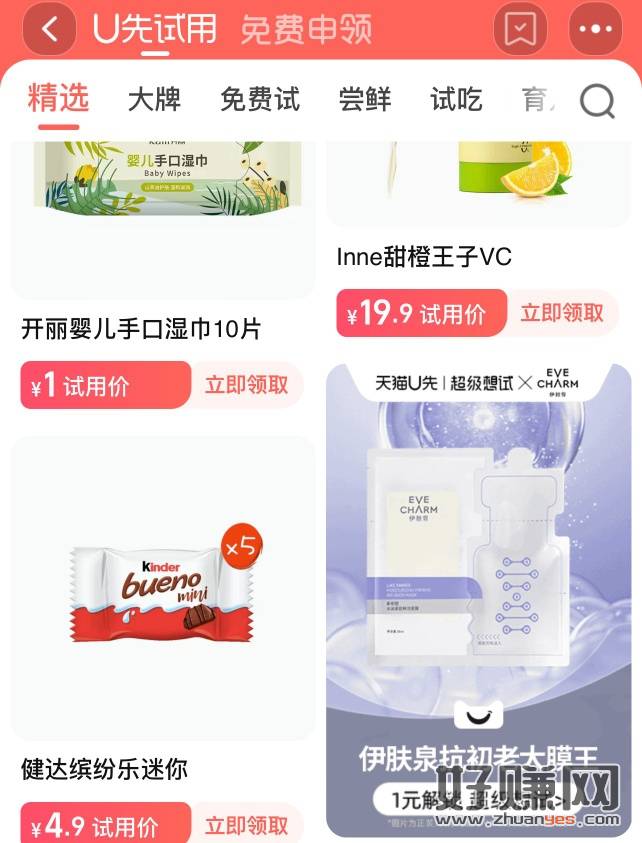Image resolution: width=642 pixels, height=843 pixels.
Task: Open the 免费试 tab
Action: [x=259, y=99]
